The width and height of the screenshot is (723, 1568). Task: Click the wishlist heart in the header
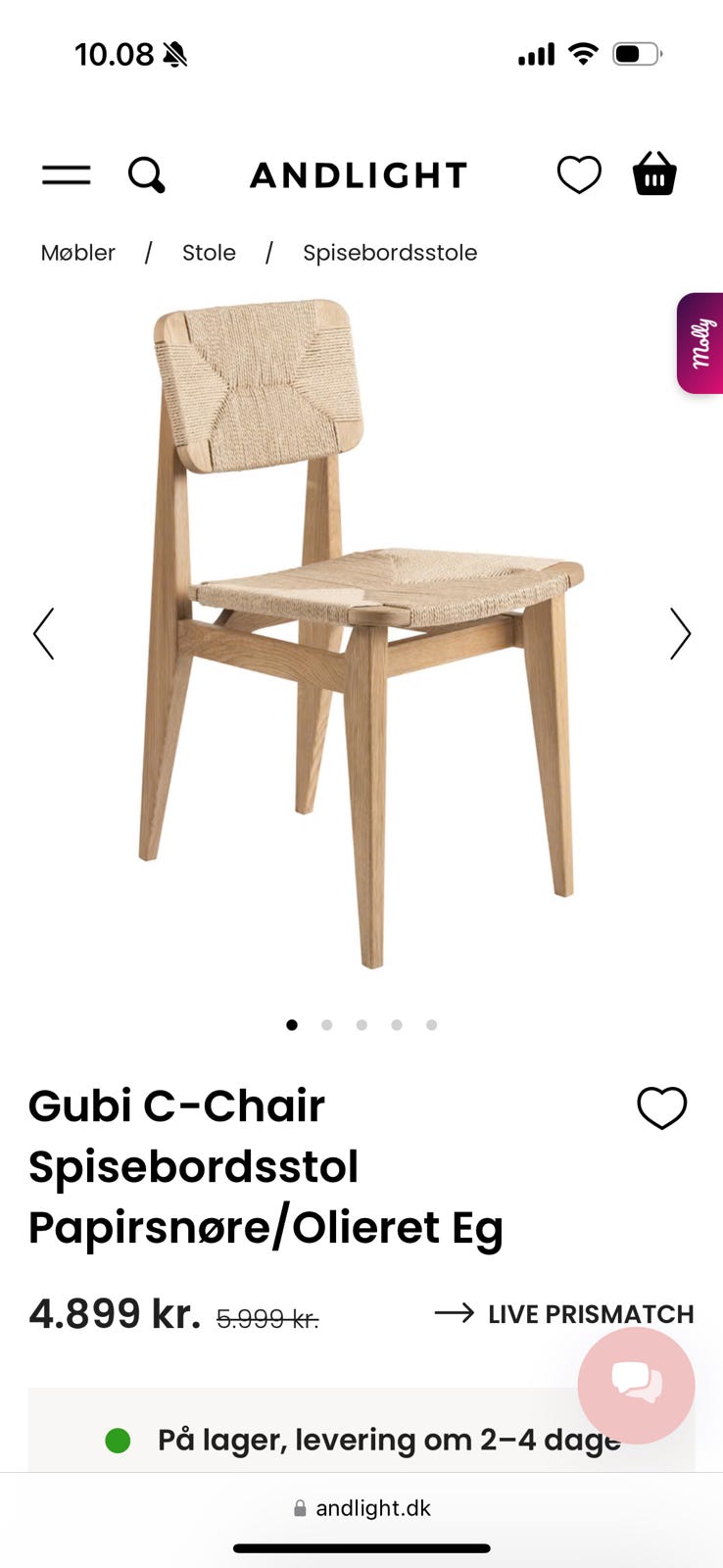(579, 173)
